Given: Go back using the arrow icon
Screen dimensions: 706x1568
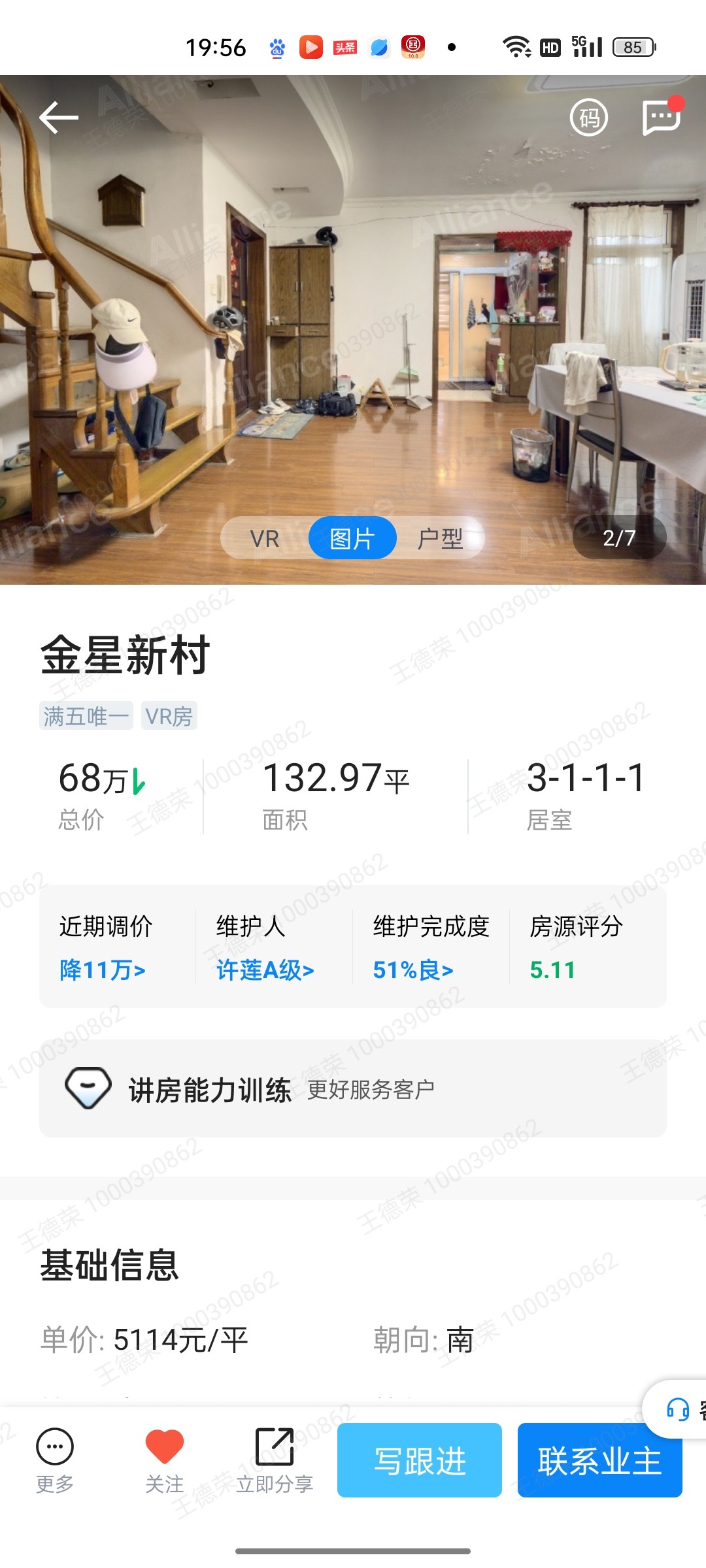Looking at the screenshot, I should point(59,118).
